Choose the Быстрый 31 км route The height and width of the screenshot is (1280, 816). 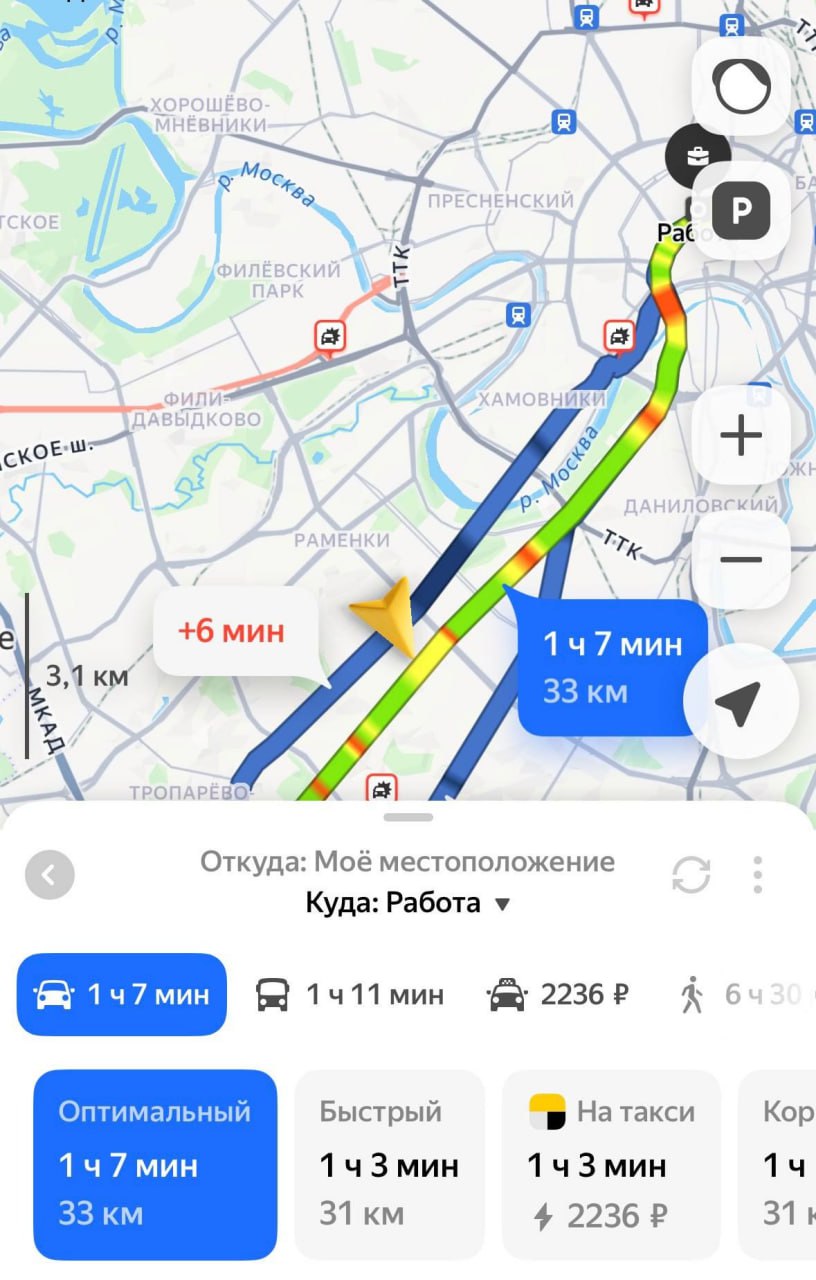(x=389, y=1164)
